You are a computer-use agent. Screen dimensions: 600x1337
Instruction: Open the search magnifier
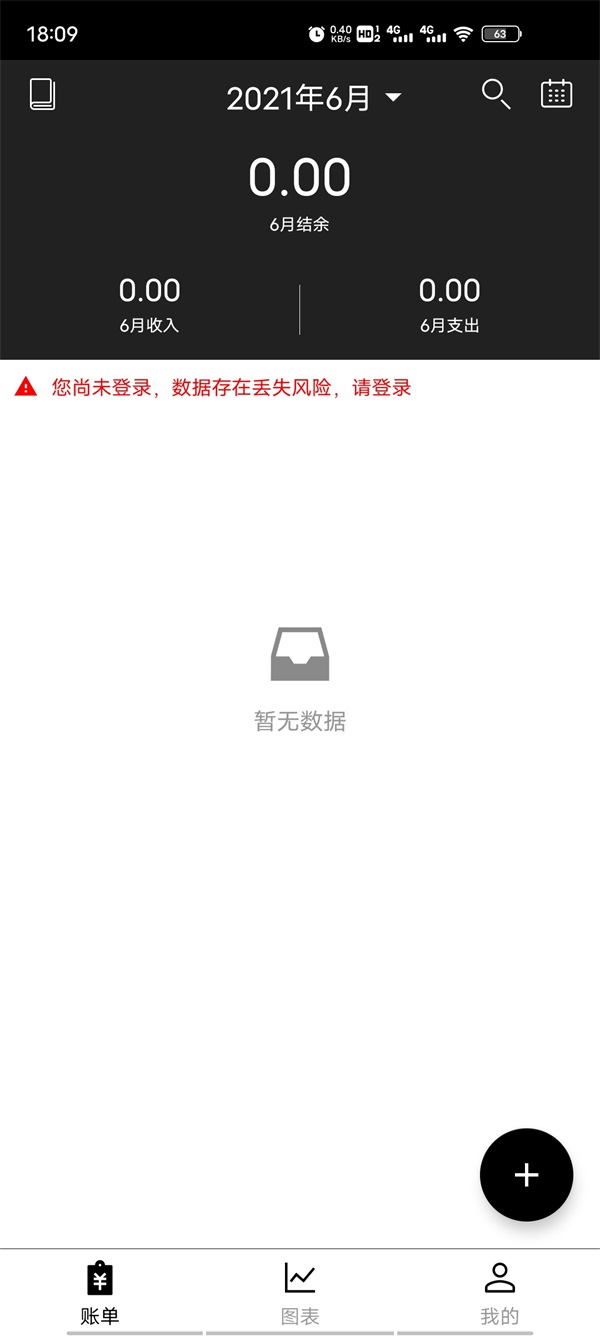coord(496,95)
